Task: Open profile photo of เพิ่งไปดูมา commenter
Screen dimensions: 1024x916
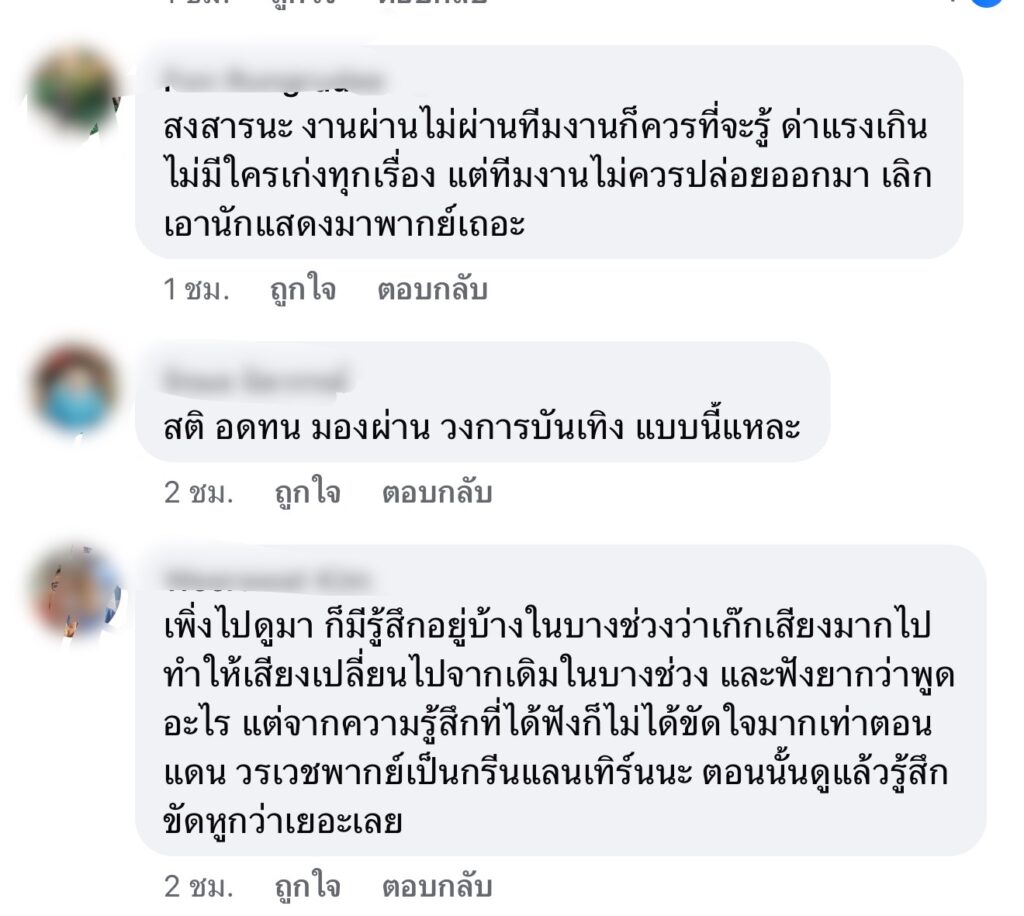Action: 74,592
